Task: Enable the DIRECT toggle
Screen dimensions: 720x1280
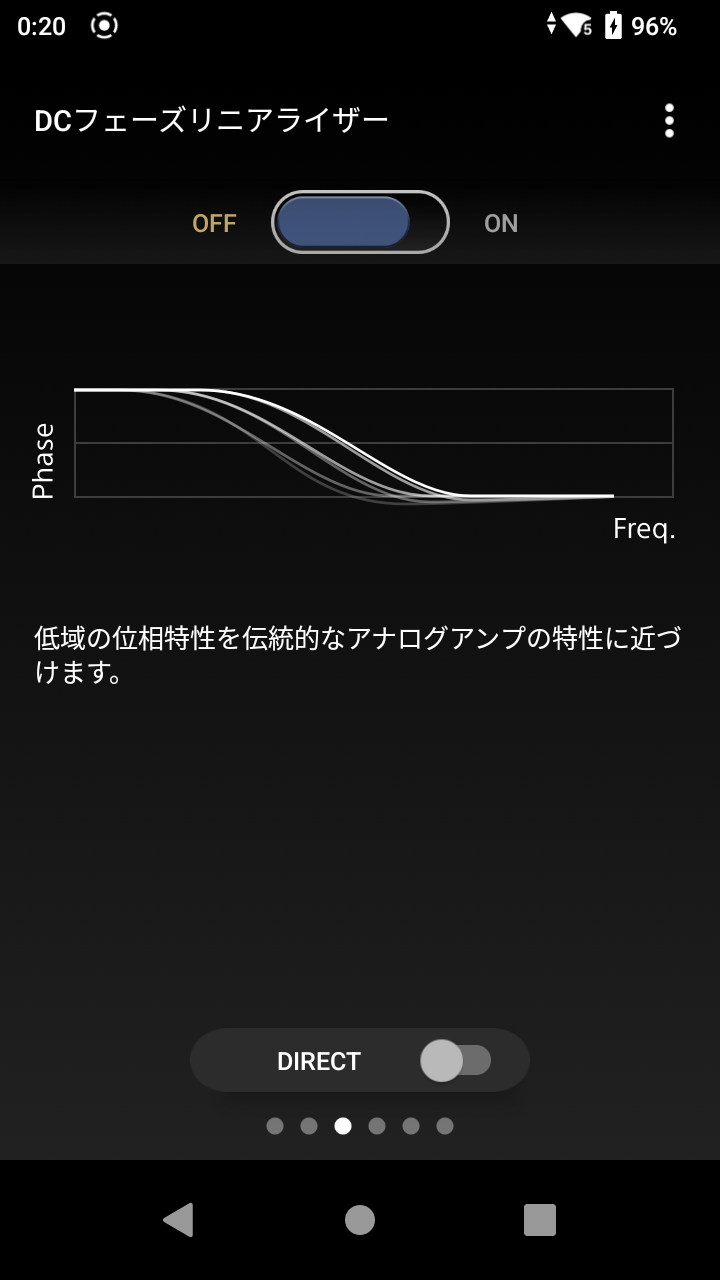Action: click(x=456, y=1061)
